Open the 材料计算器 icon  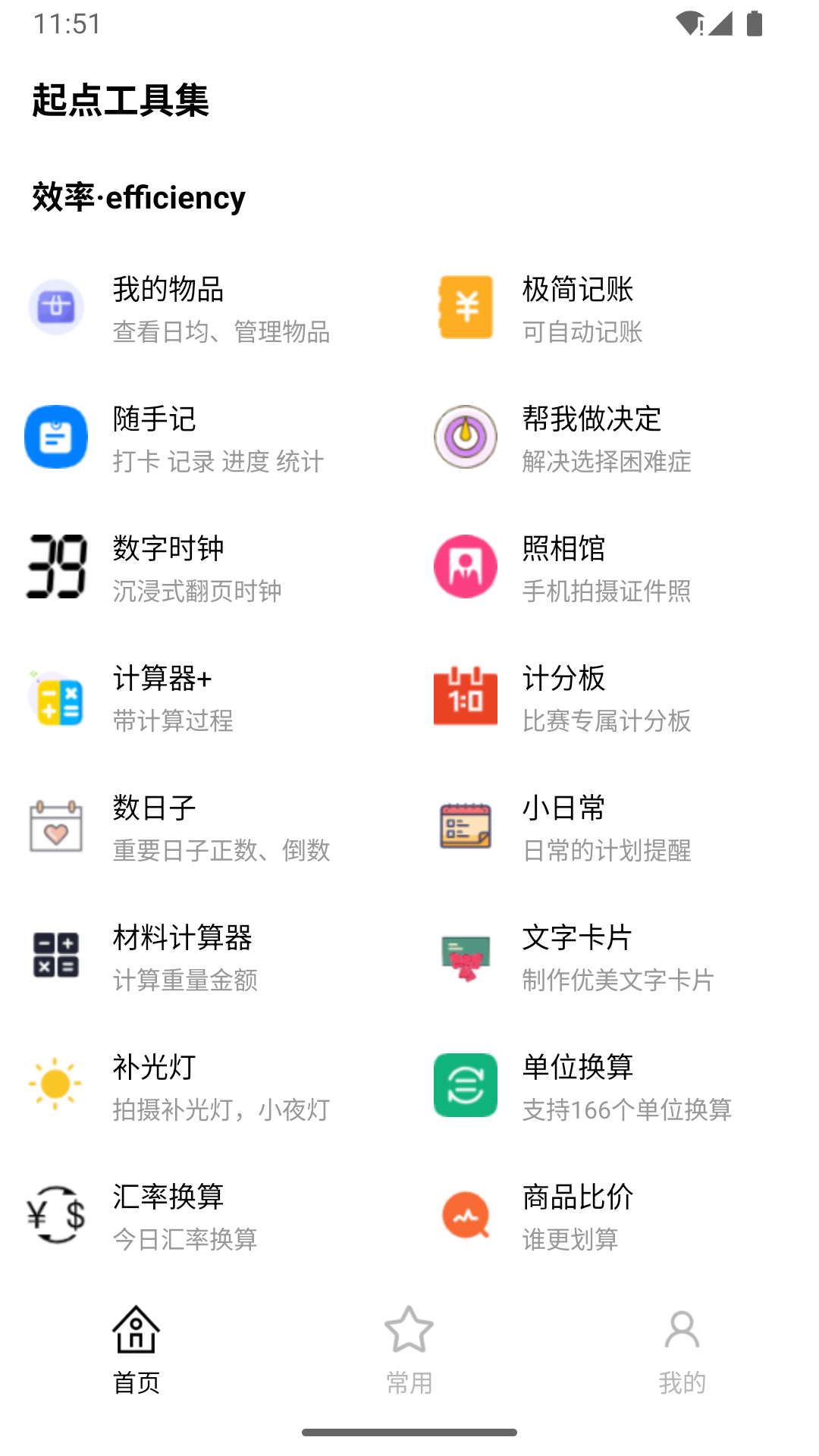55,955
